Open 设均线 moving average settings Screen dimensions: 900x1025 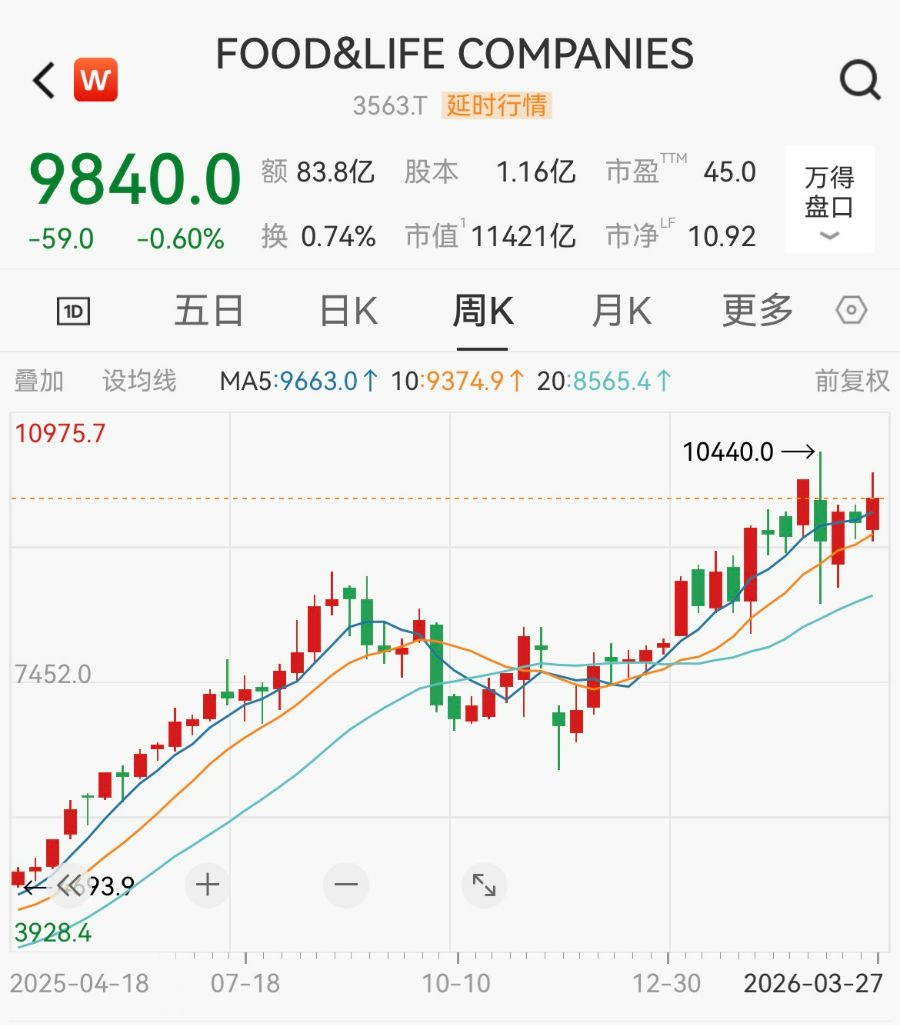(x=139, y=381)
